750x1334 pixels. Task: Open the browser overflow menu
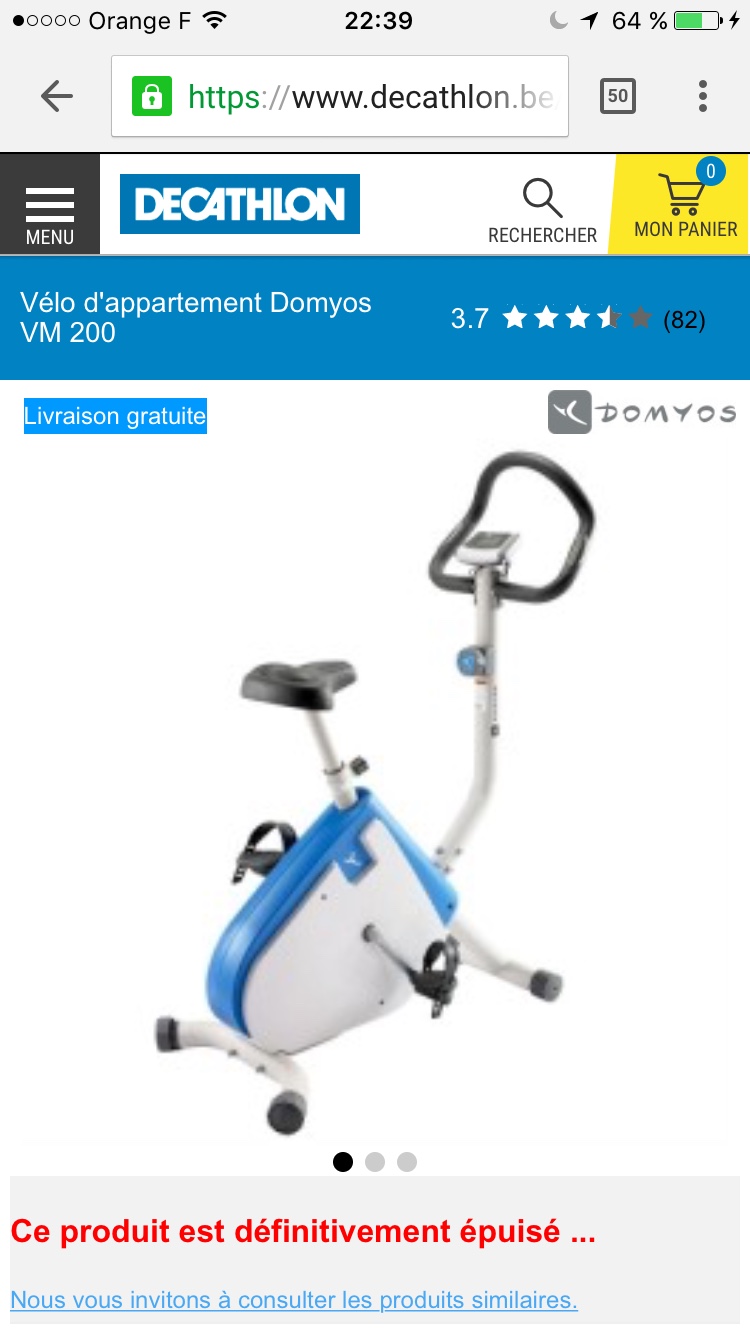(x=701, y=95)
